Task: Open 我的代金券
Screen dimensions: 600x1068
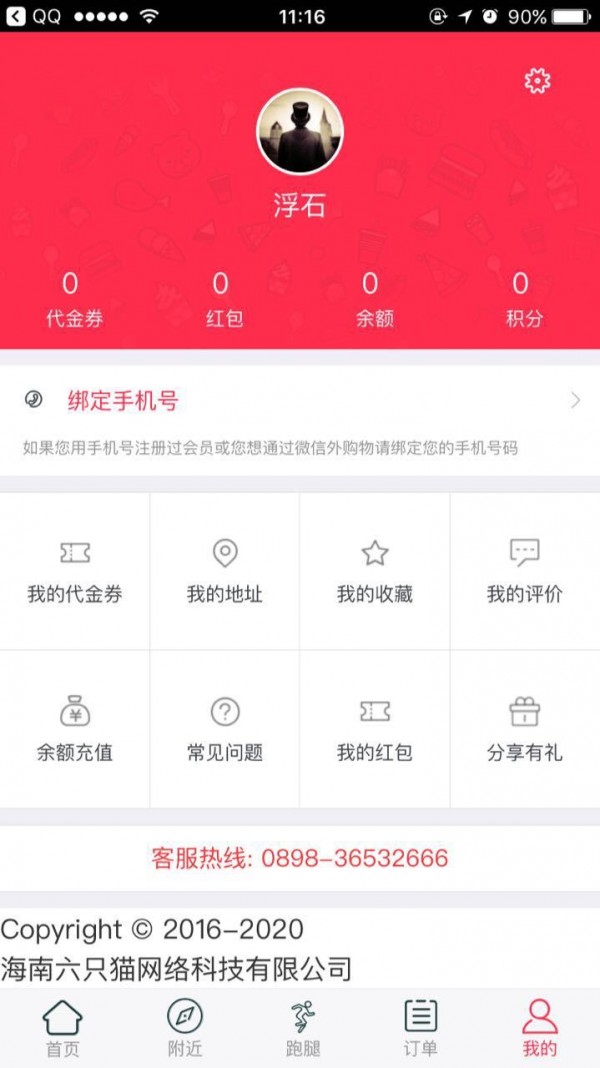Action: pyautogui.click(x=75, y=572)
